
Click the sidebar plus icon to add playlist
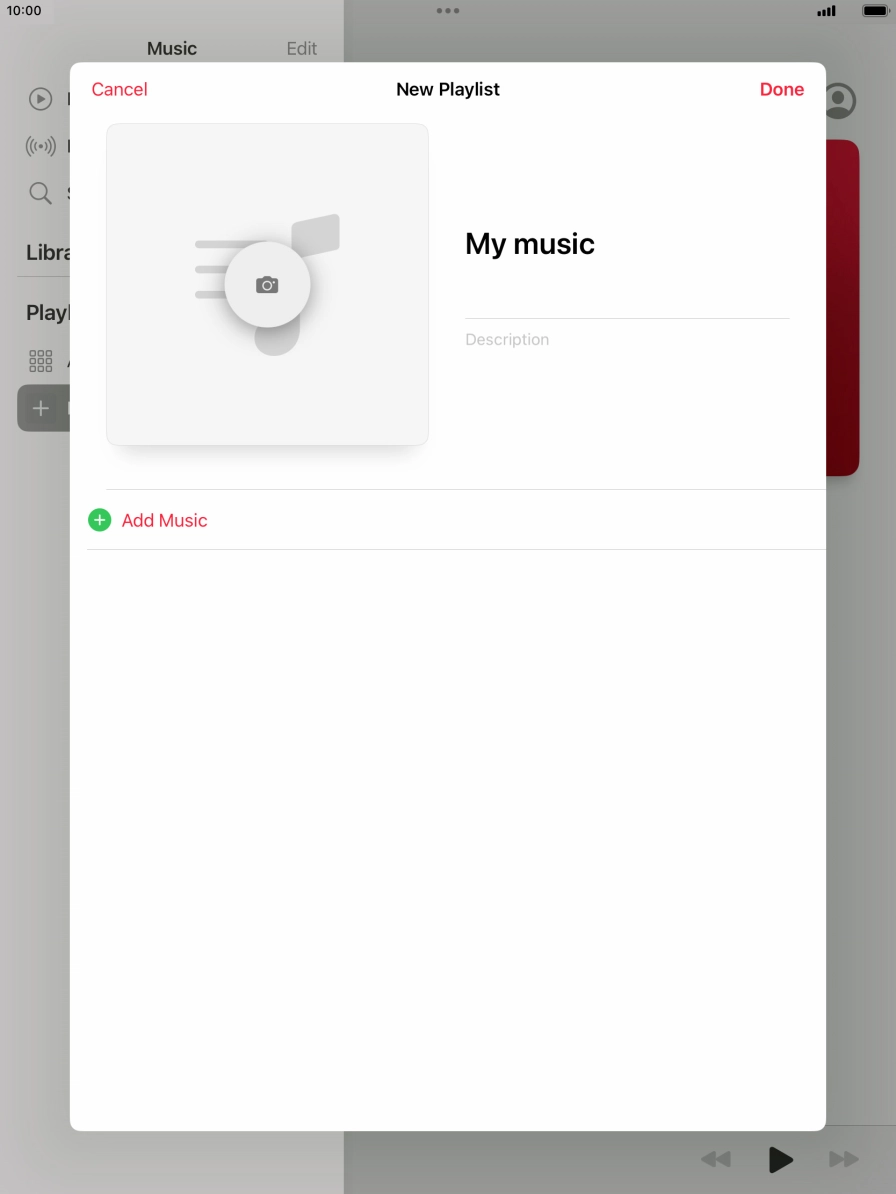40,408
